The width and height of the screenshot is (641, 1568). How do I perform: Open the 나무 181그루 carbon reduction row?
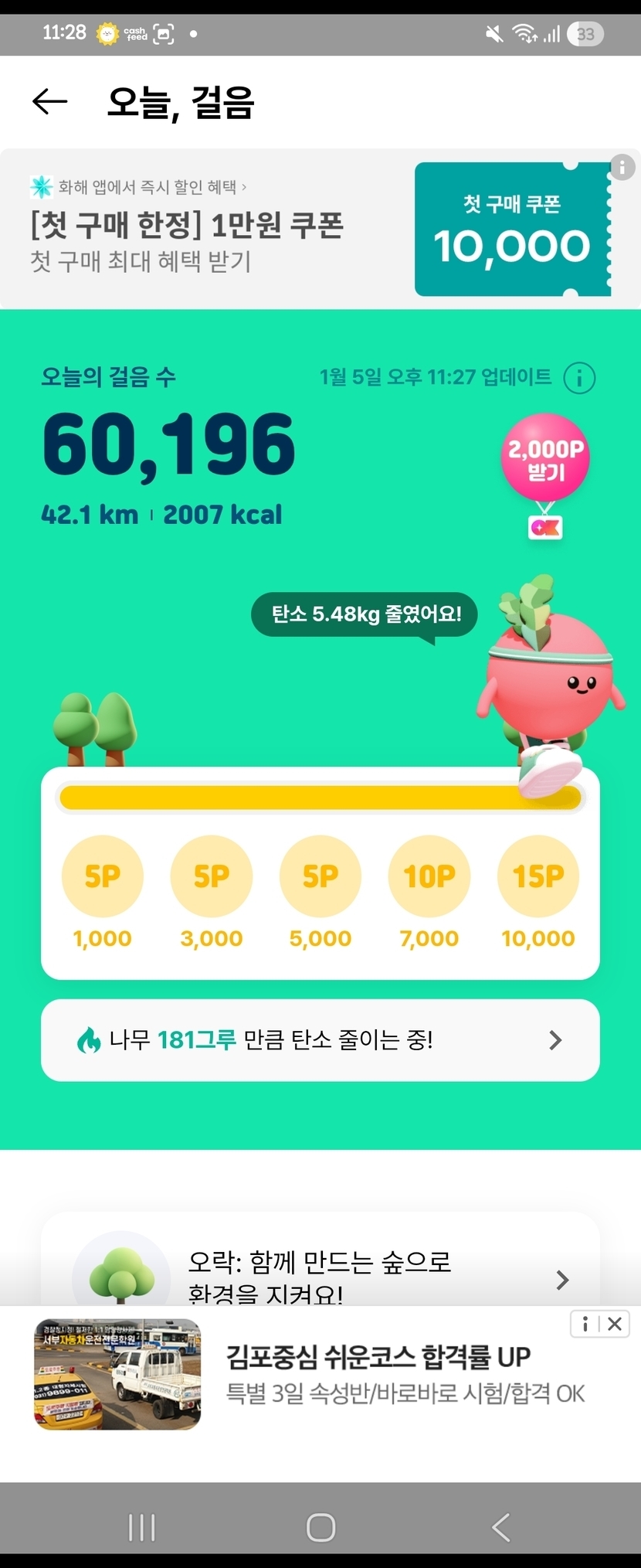pos(320,1040)
